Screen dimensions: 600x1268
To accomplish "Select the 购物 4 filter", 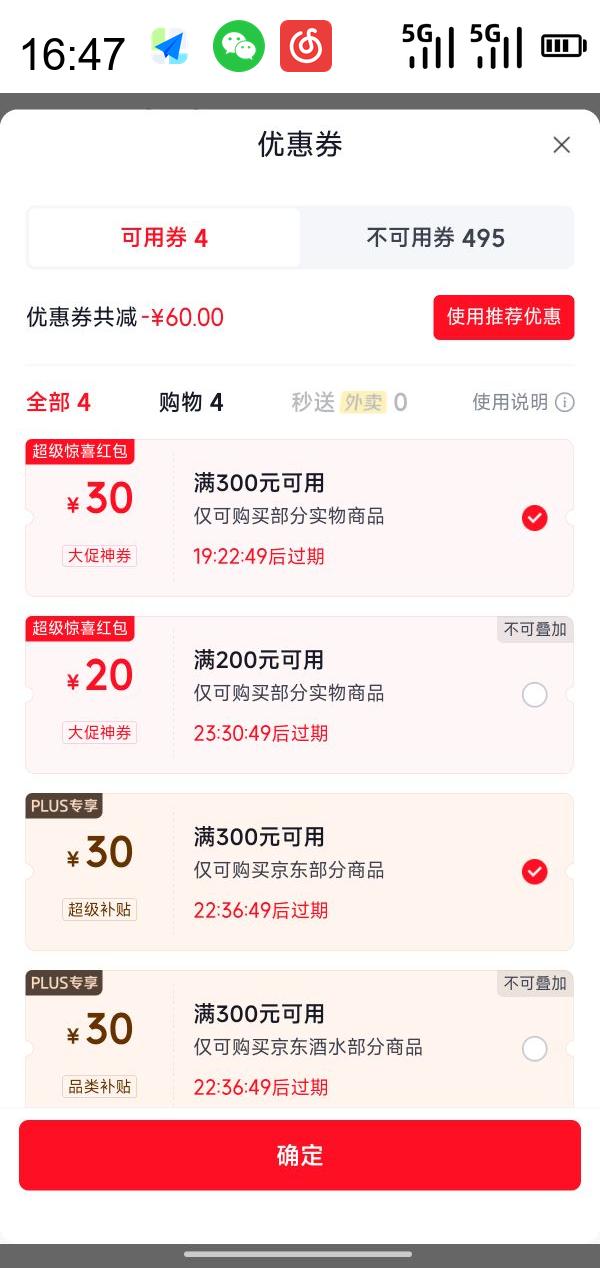I will (191, 402).
